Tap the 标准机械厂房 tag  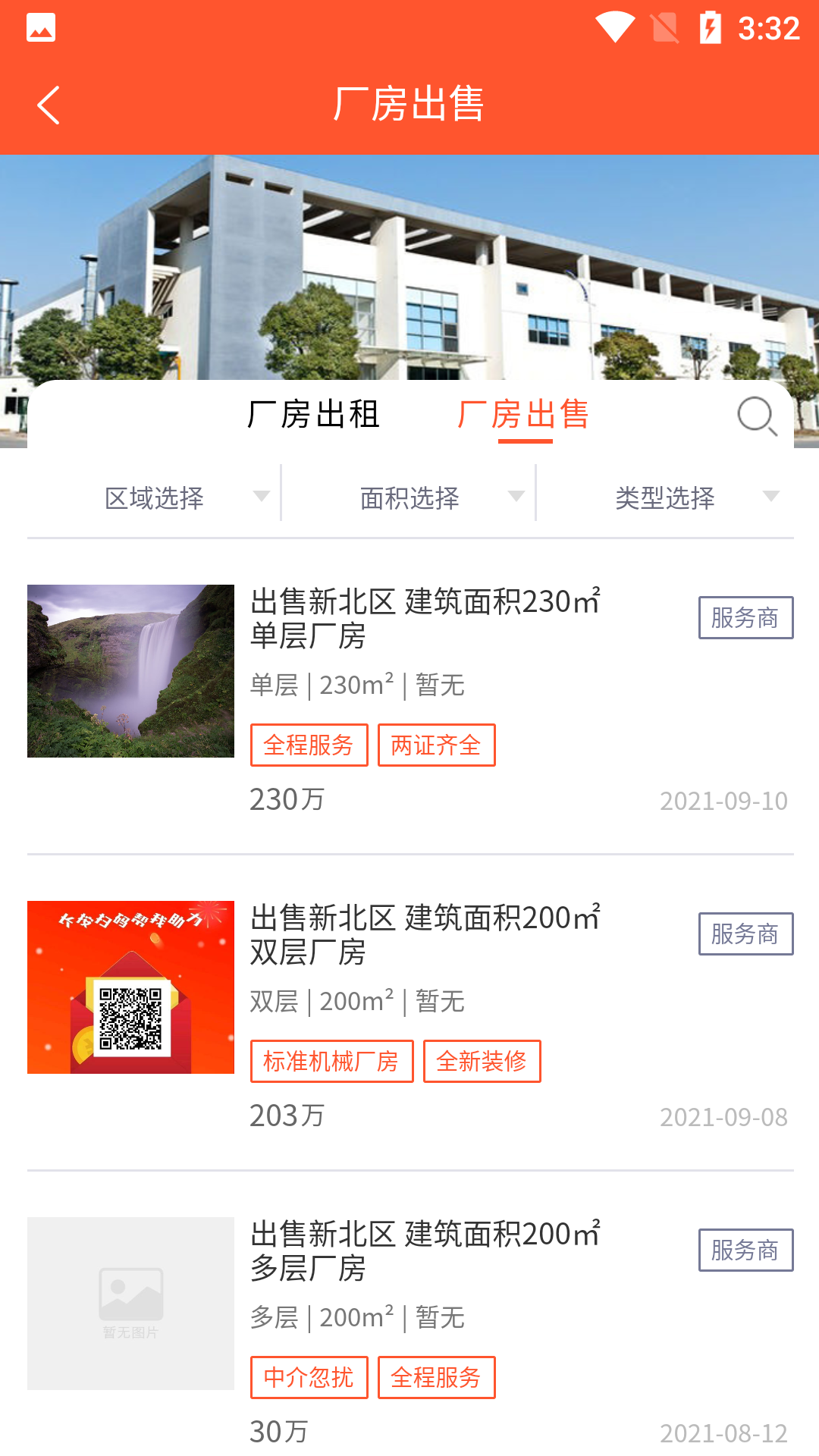point(331,1062)
